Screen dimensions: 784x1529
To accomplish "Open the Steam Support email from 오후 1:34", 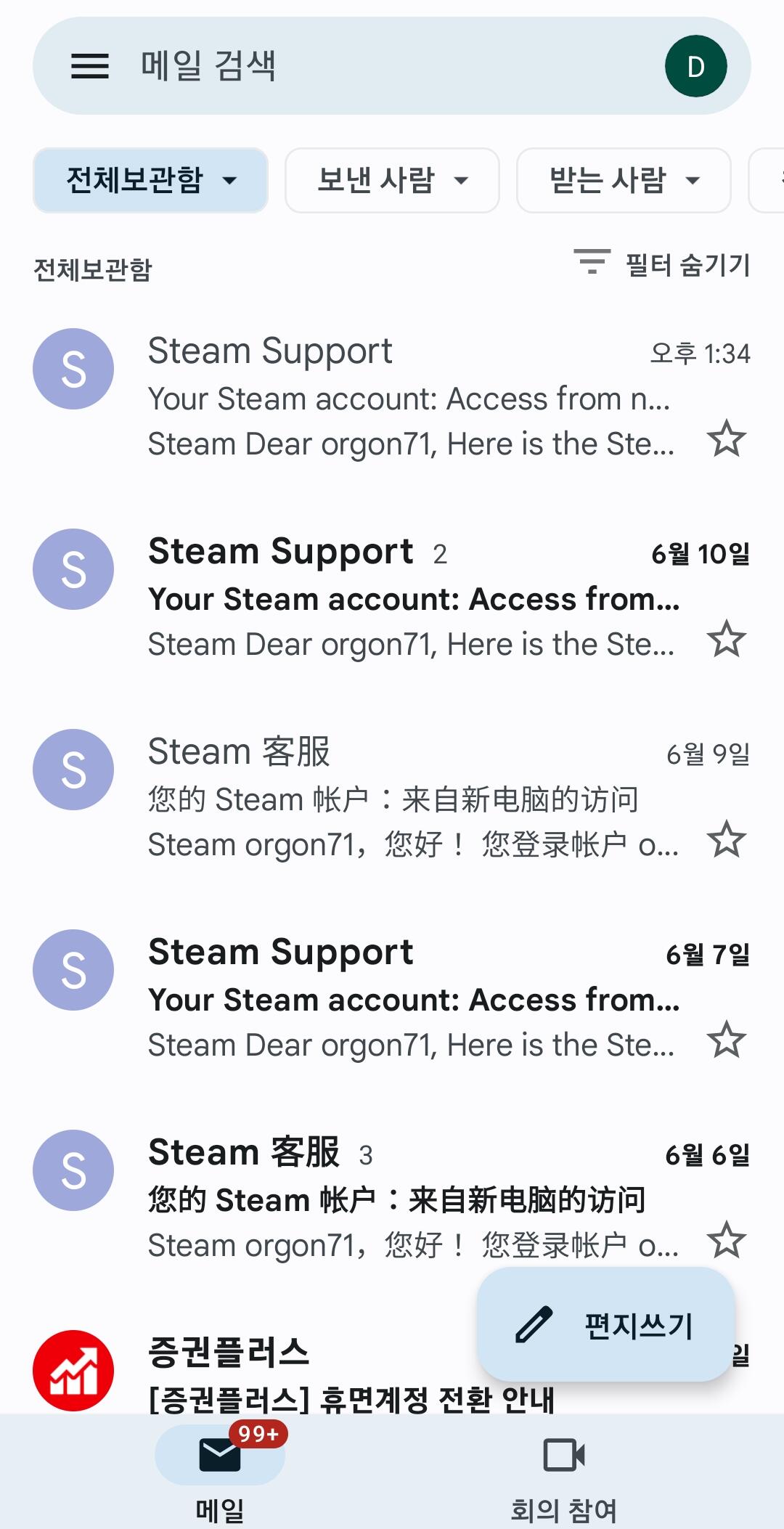I will [392, 396].
